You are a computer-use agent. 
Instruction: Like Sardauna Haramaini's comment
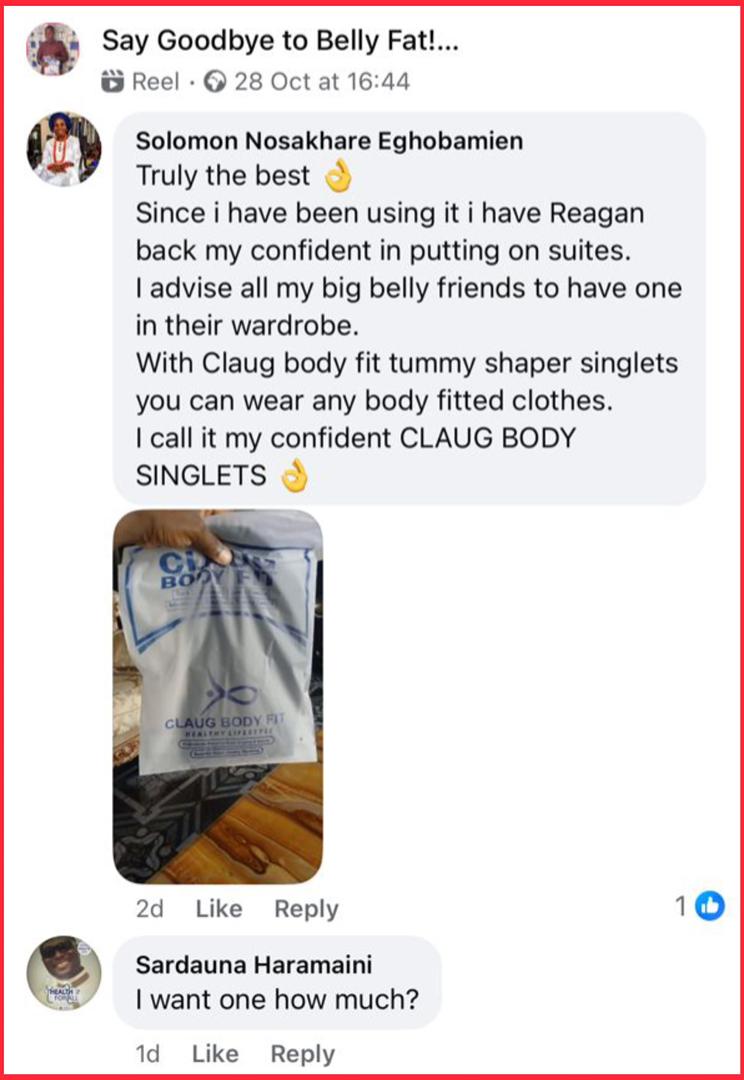pos(215,1054)
